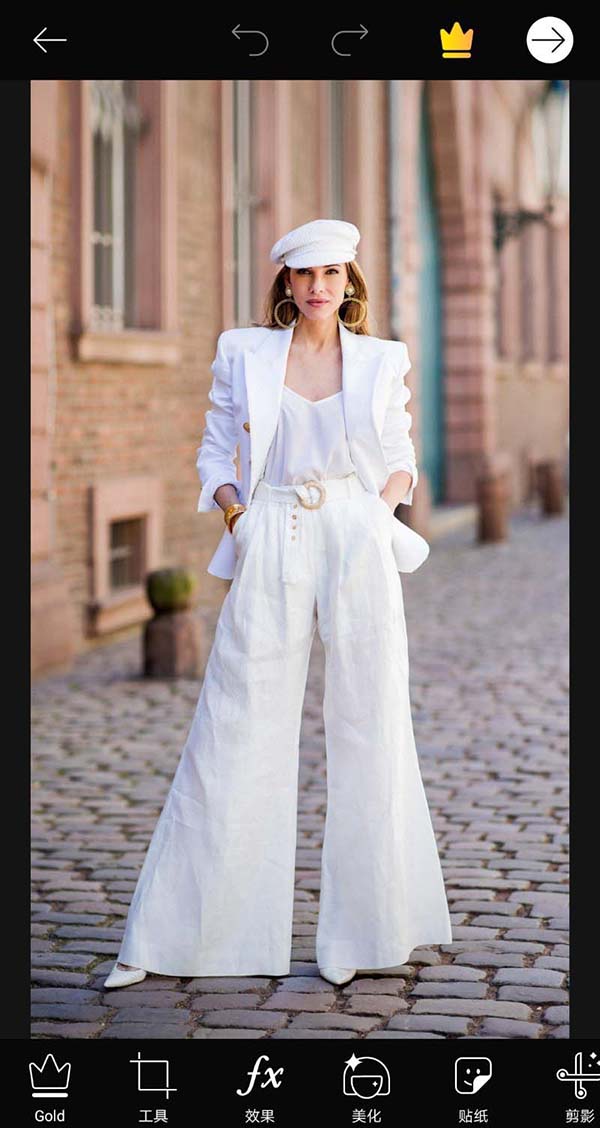Choose 美化 beautify option
600x1128 pixels.
[x=366, y=1086]
